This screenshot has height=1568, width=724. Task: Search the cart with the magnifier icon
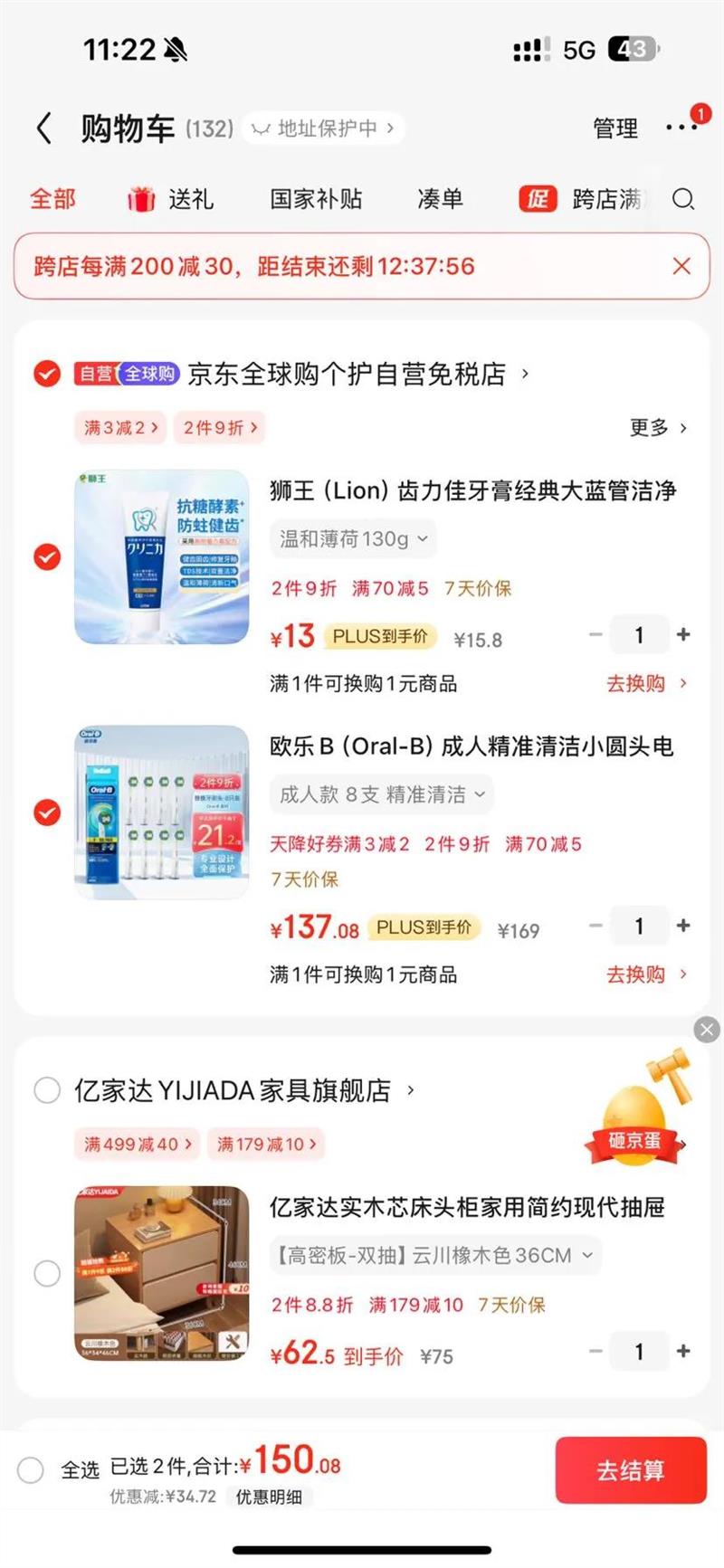[683, 199]
